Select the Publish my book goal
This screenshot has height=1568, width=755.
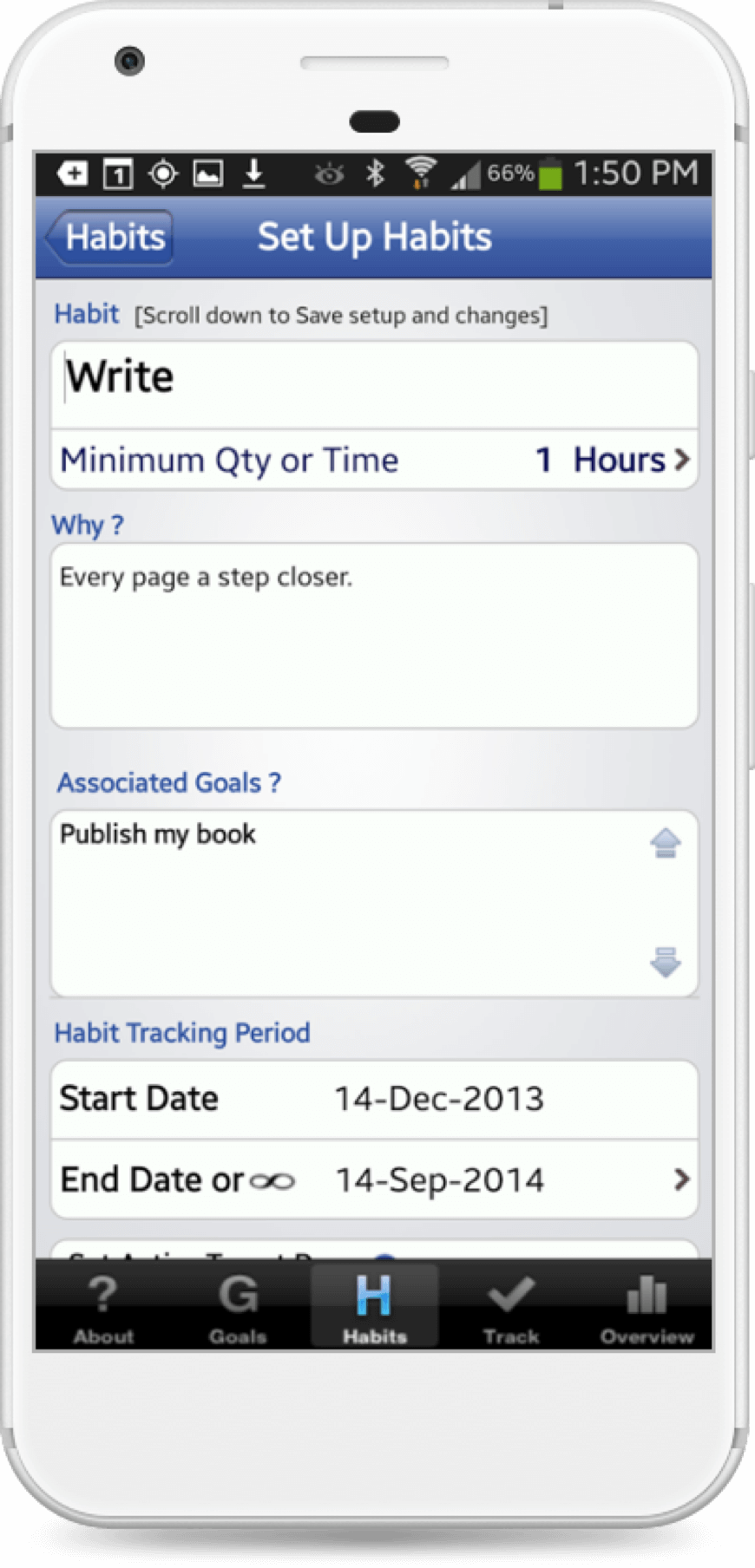coord(158,834)
